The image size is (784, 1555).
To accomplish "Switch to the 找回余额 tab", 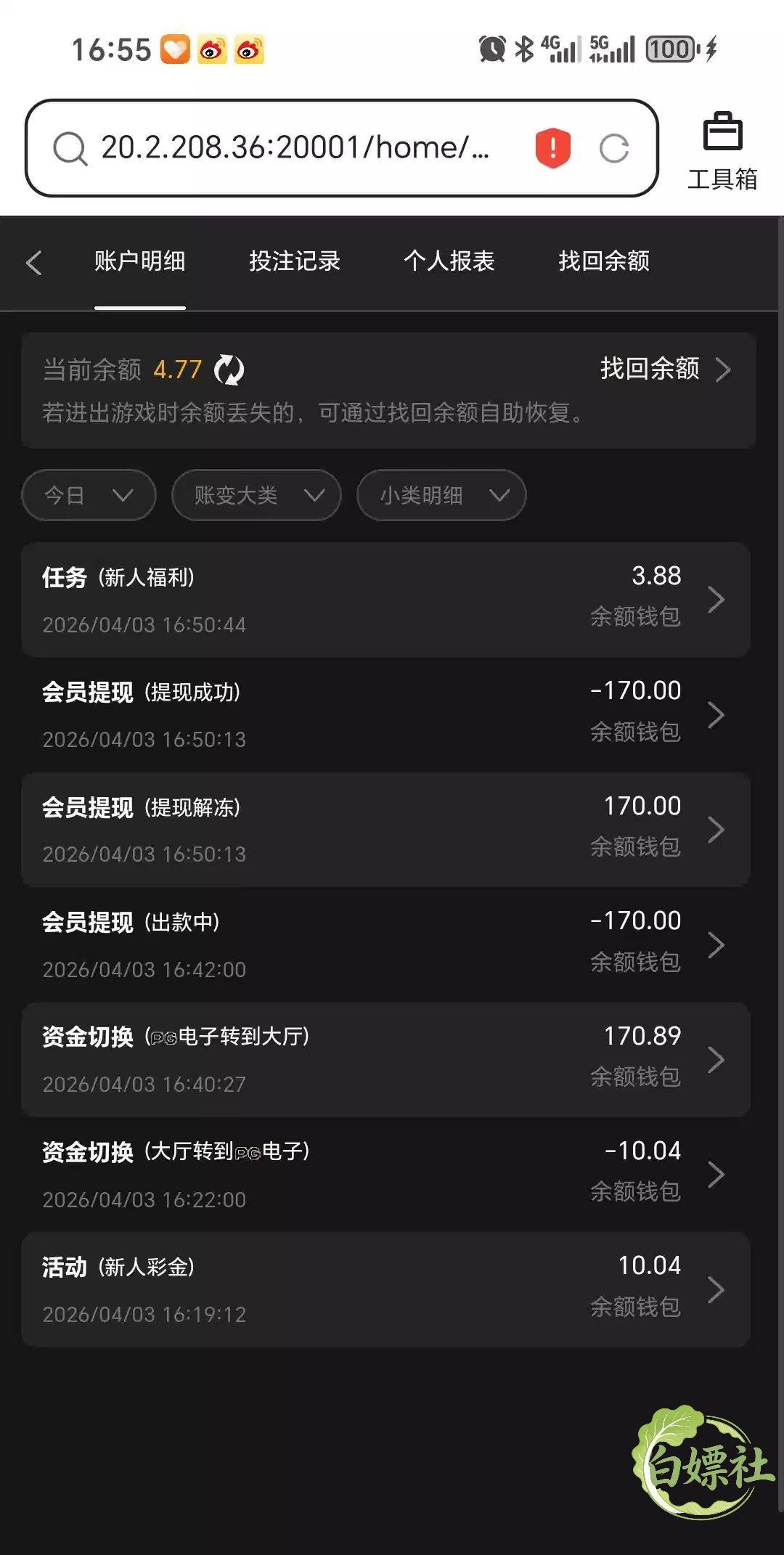I will coord(604,261).
